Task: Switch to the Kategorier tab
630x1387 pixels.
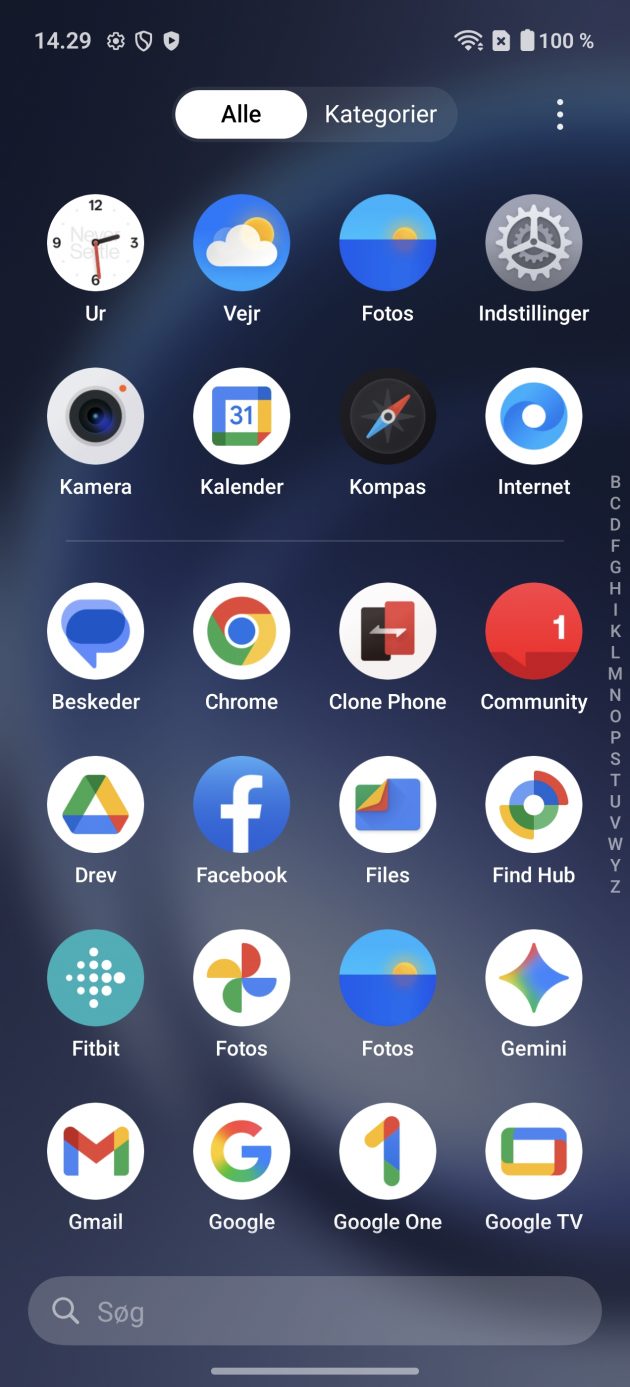Action: (380, 114)
